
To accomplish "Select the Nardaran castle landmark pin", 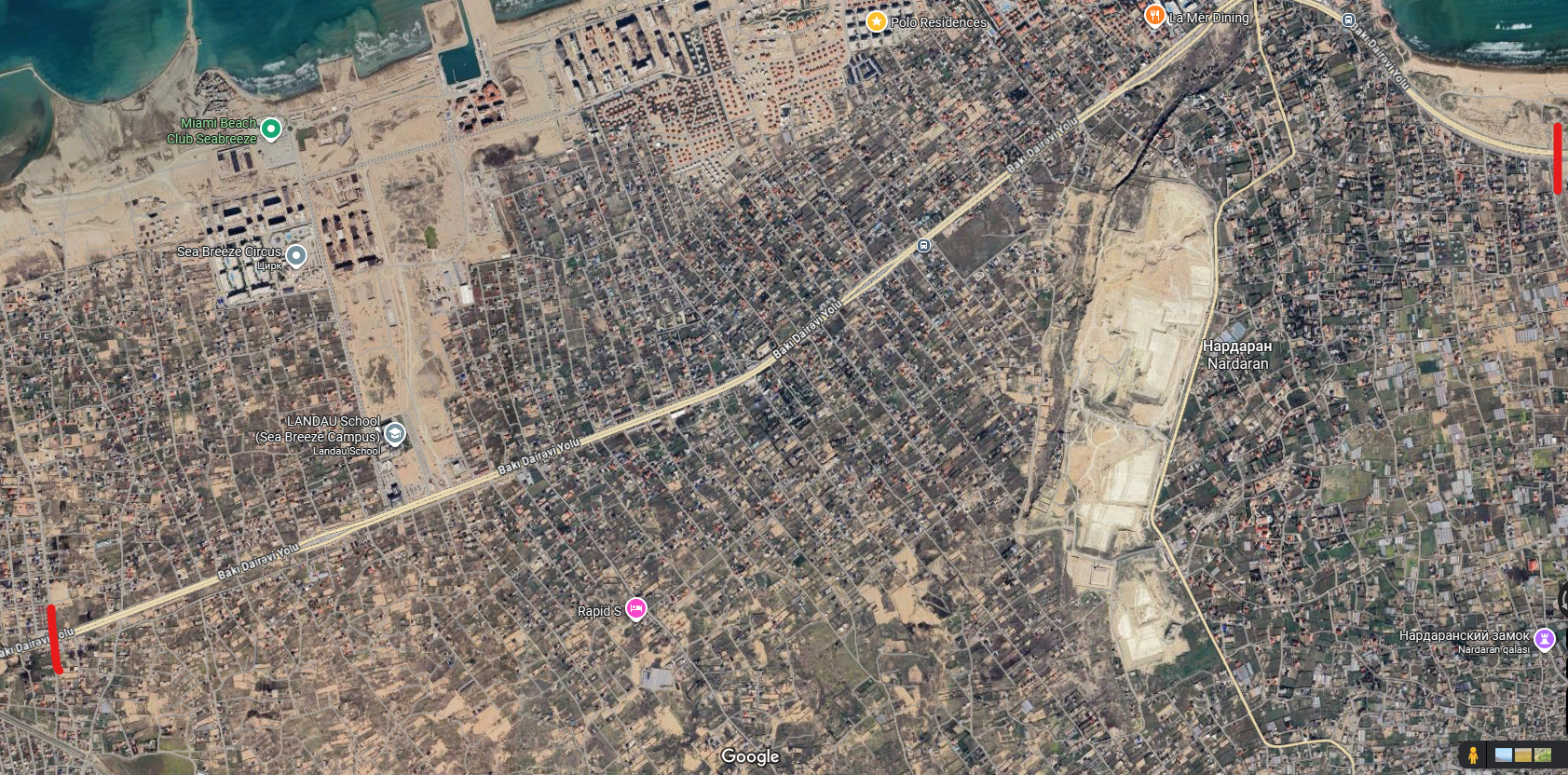I will click(1545, 639).
